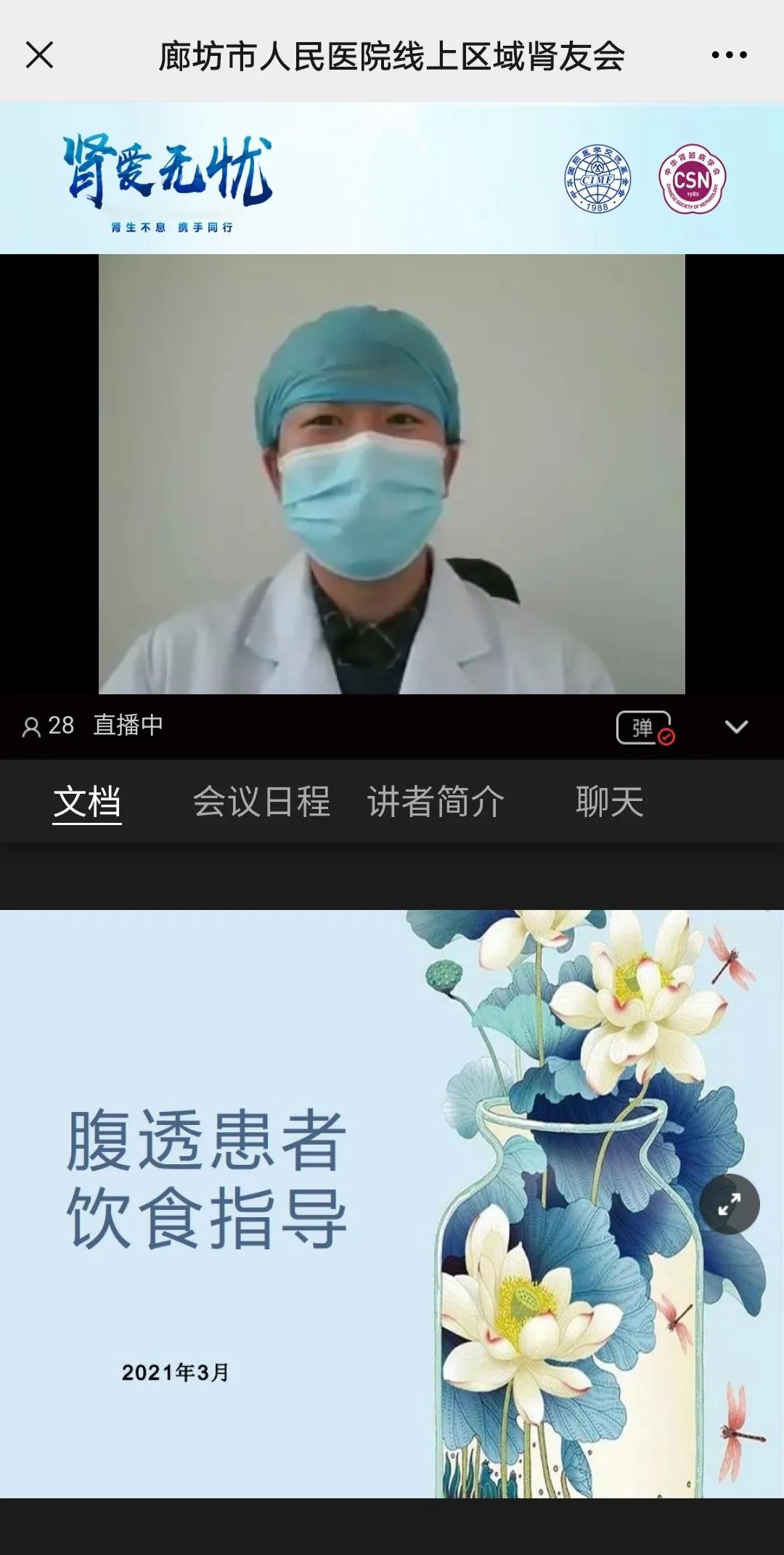Expand the slide to fullscreen

(729, 1203)
